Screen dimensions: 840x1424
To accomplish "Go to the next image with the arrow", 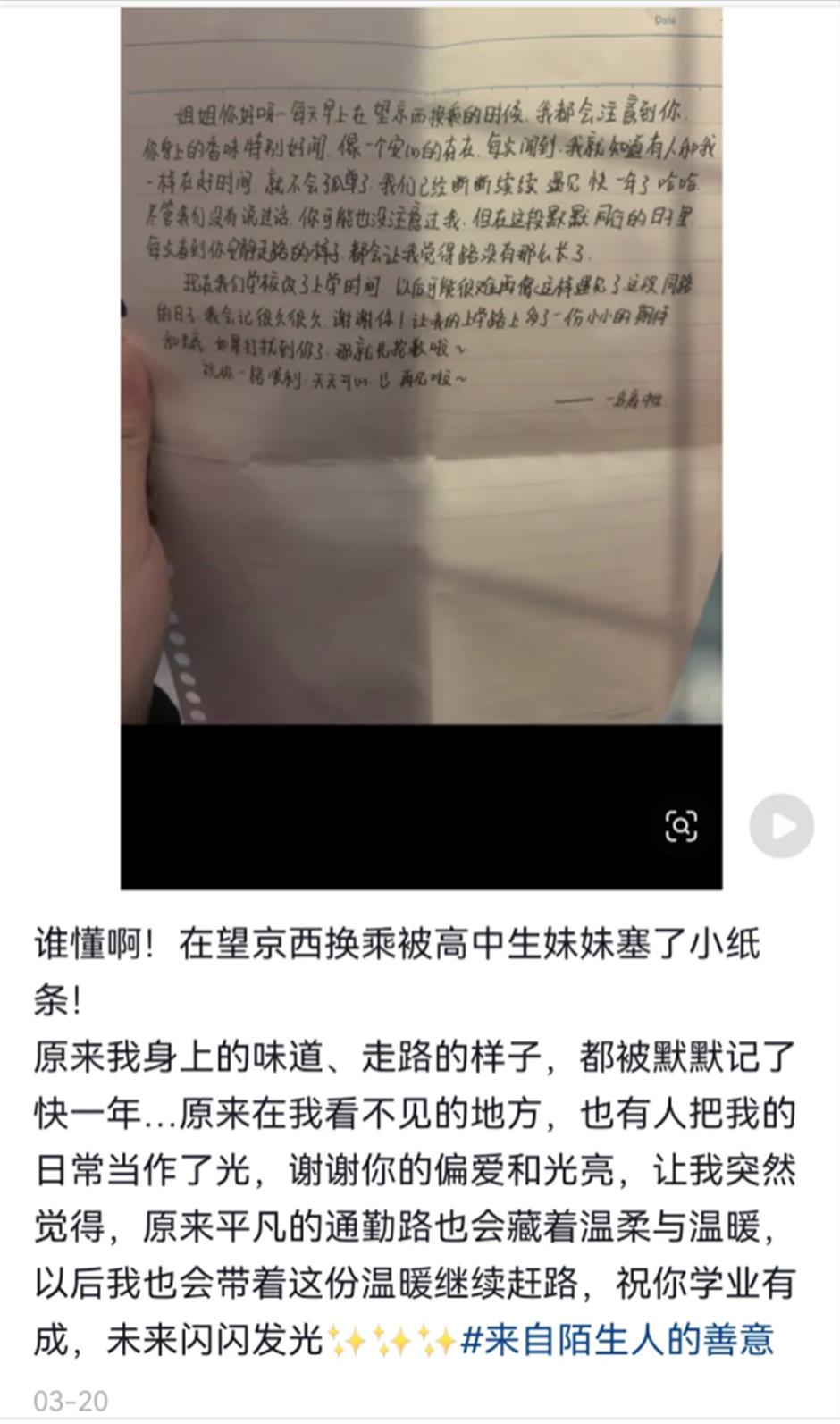I will tap(781, 826).
